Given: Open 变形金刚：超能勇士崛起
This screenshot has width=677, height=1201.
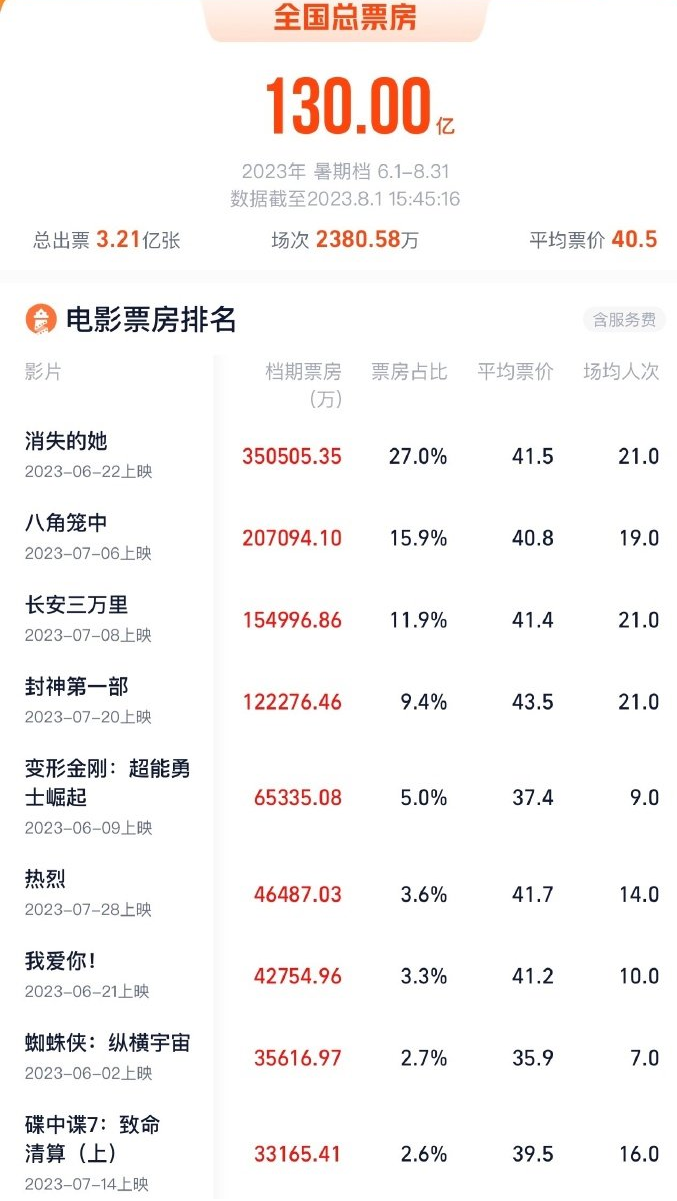Looking at the screenshot, I should [107, 783].
